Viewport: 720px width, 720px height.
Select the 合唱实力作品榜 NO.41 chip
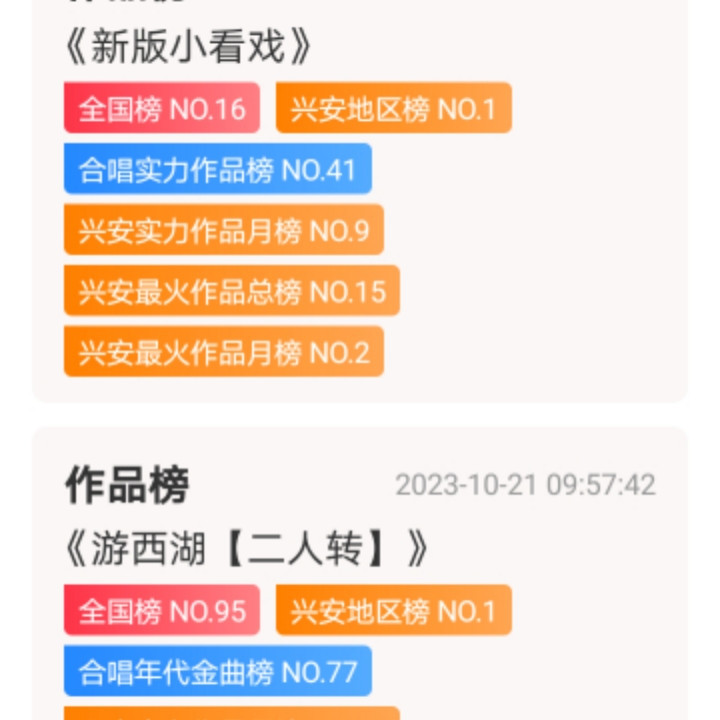[217, 169]
